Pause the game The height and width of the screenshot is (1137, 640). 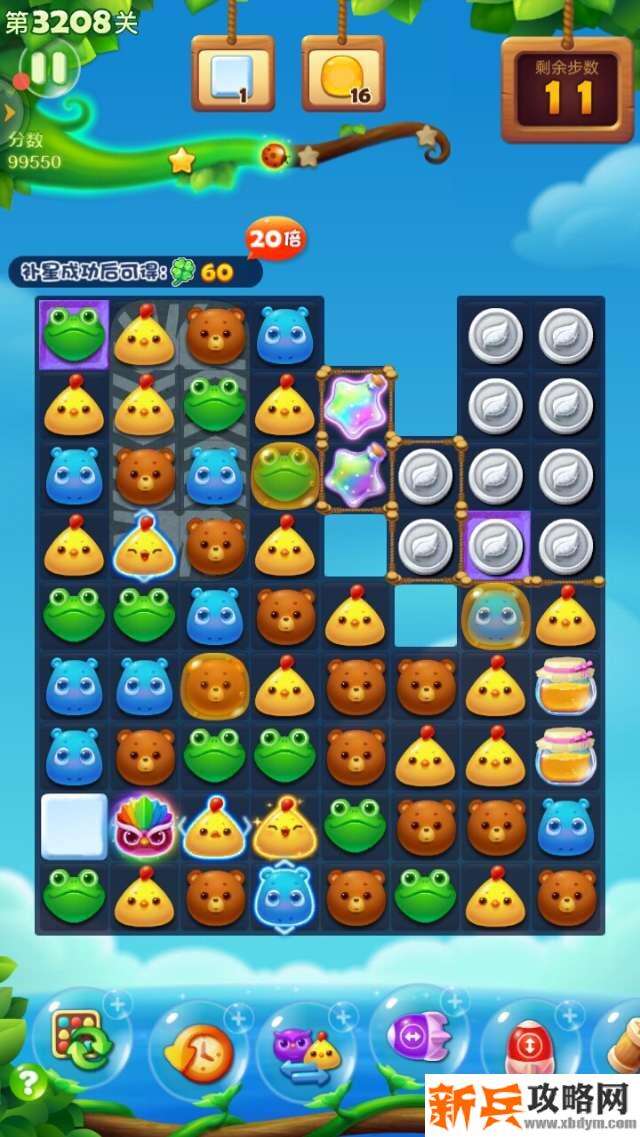point(47,68)
